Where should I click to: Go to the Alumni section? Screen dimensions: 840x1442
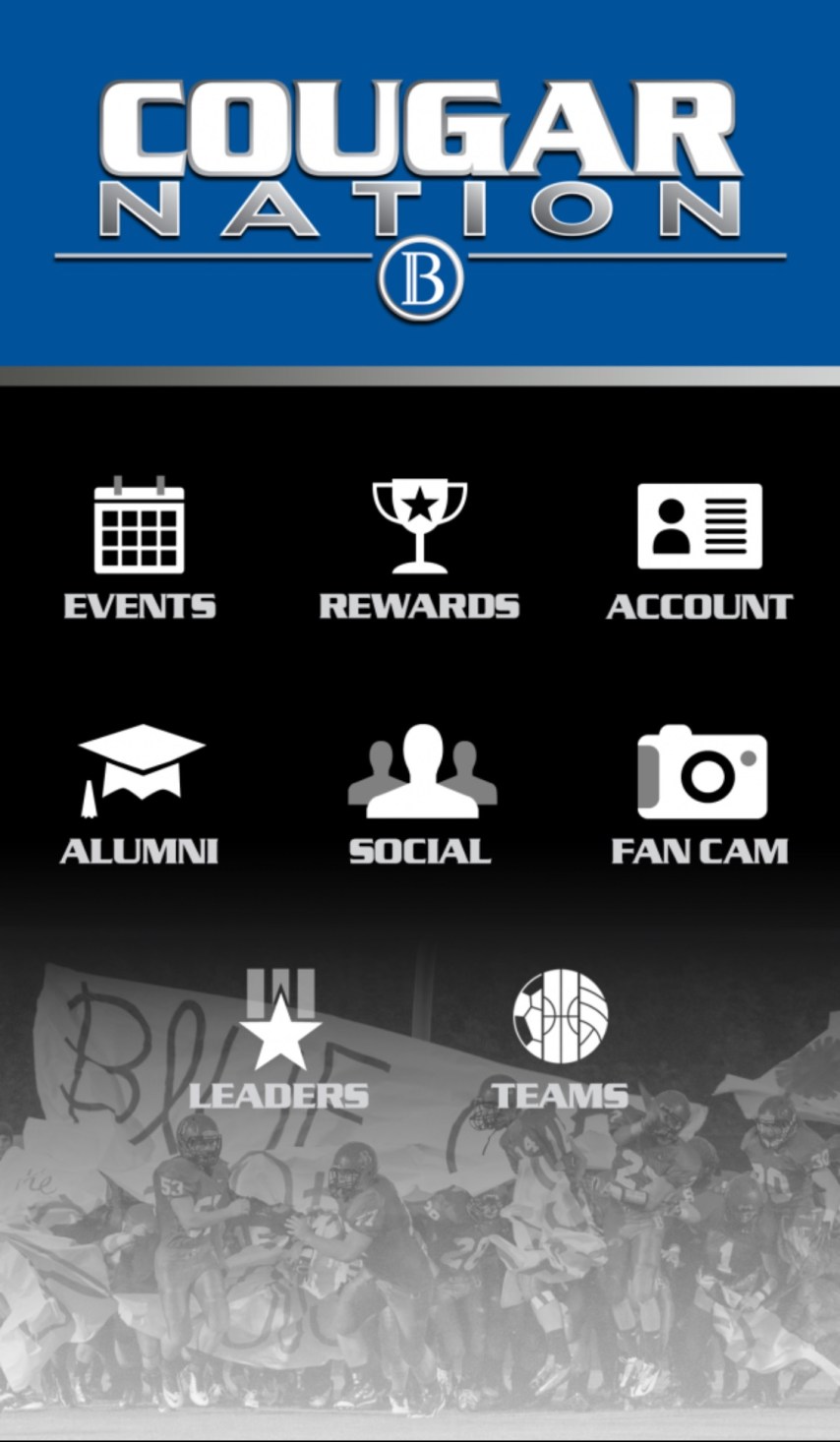click(139, 792)
